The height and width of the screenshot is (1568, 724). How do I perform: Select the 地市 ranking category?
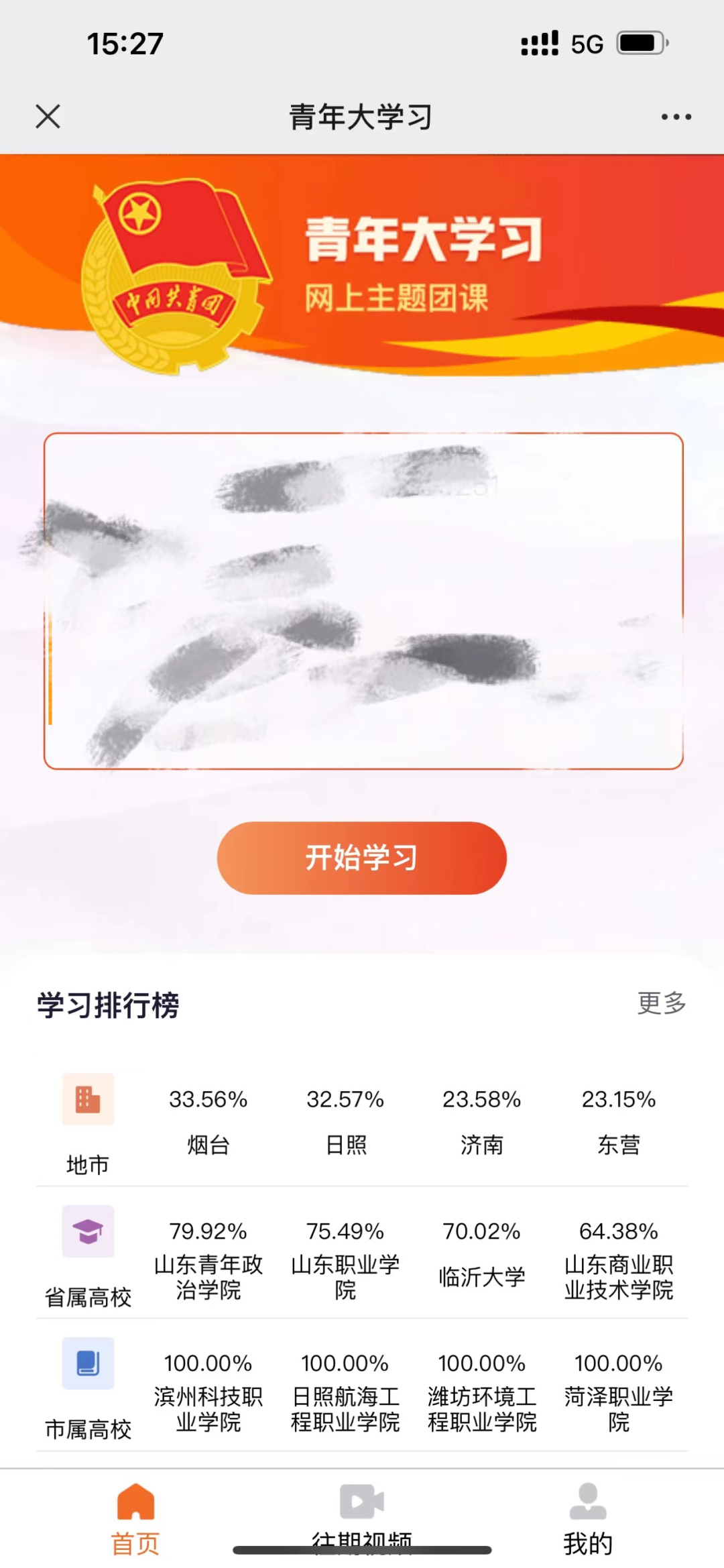[x=88, y=1120]
